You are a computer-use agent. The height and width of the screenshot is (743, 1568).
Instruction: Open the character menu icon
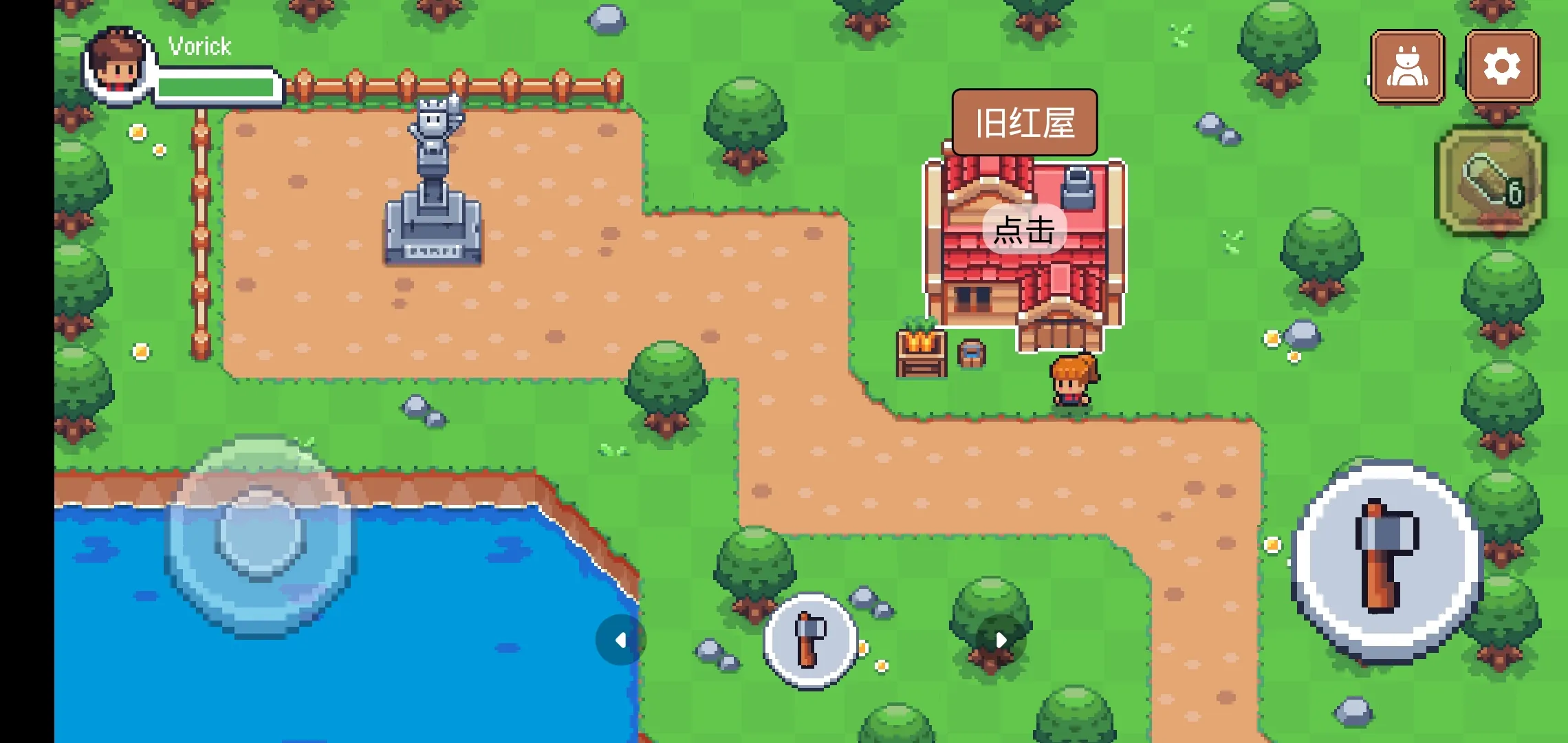point(1407,67)
